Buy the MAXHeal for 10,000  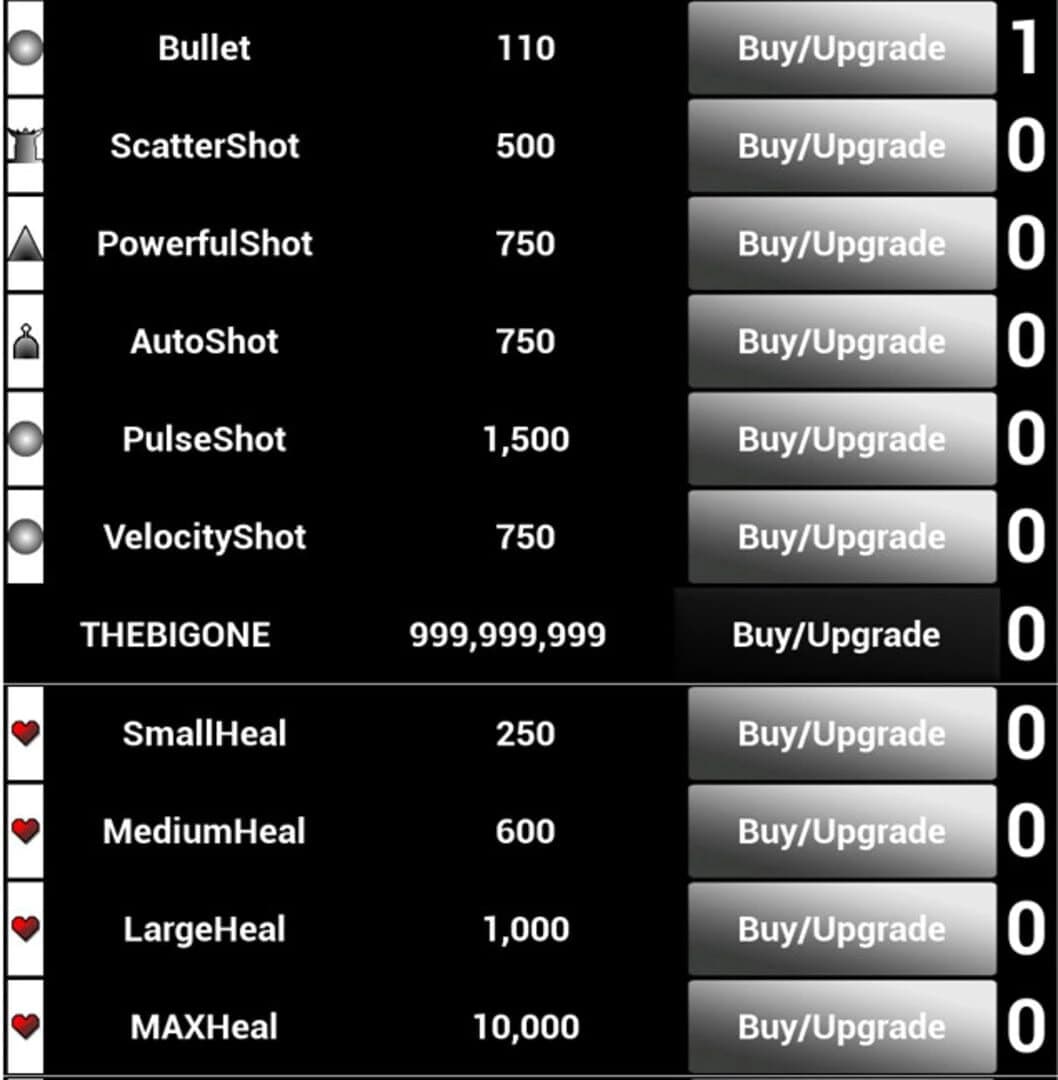click(841, 1027)
